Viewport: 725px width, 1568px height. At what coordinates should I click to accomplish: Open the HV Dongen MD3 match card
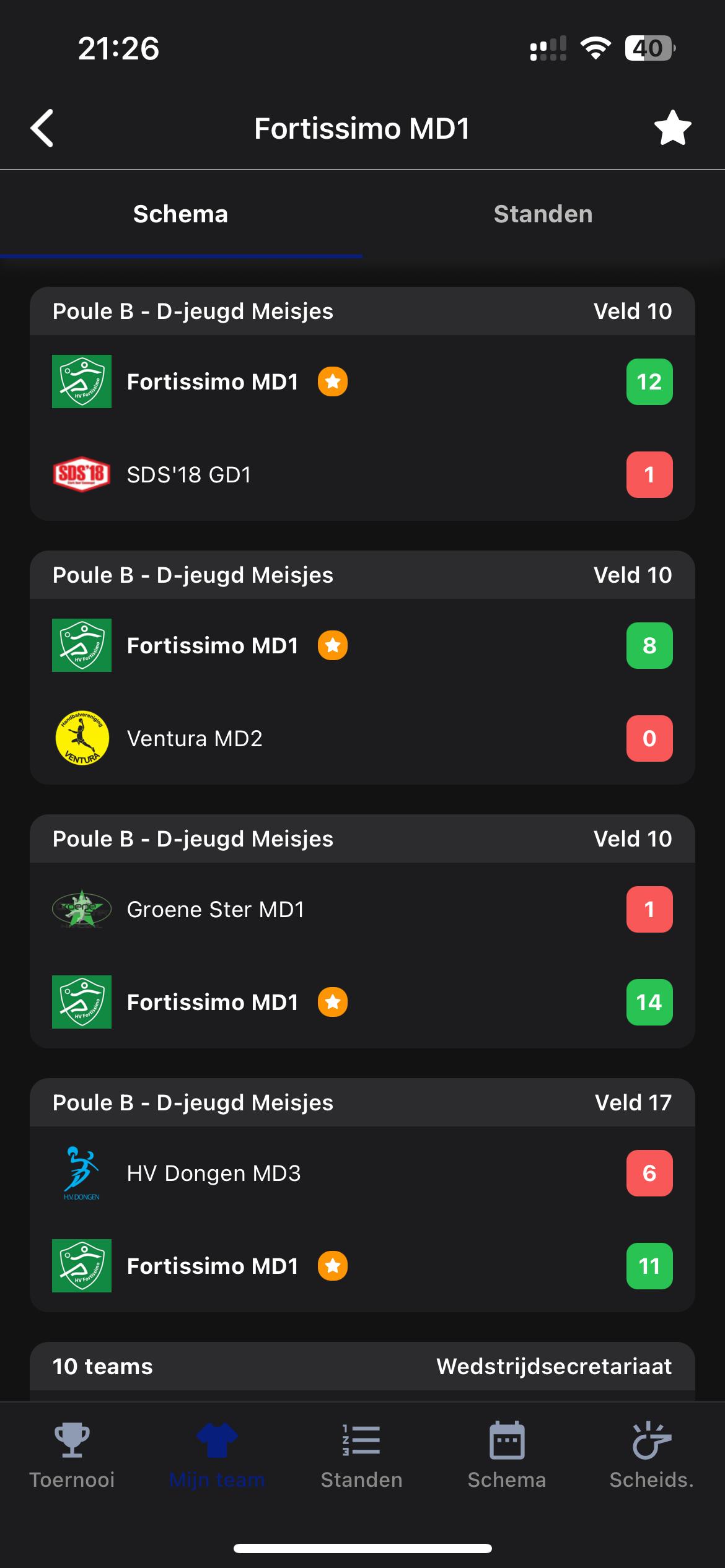coord(362,1195)
